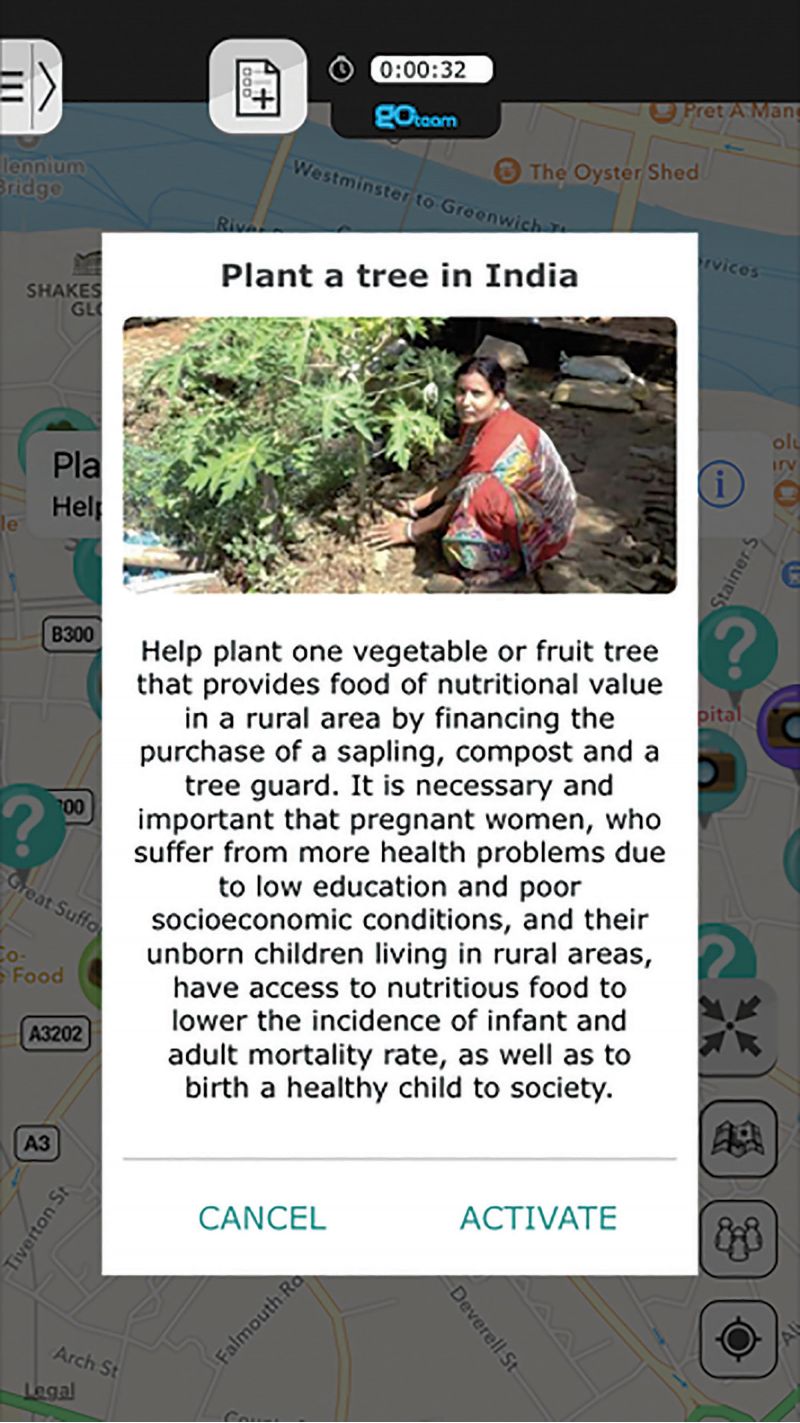Open the checklist with plus icon
Image resolution: width=800 pixels, height=1423 pixels.
(x=257, y=88)
